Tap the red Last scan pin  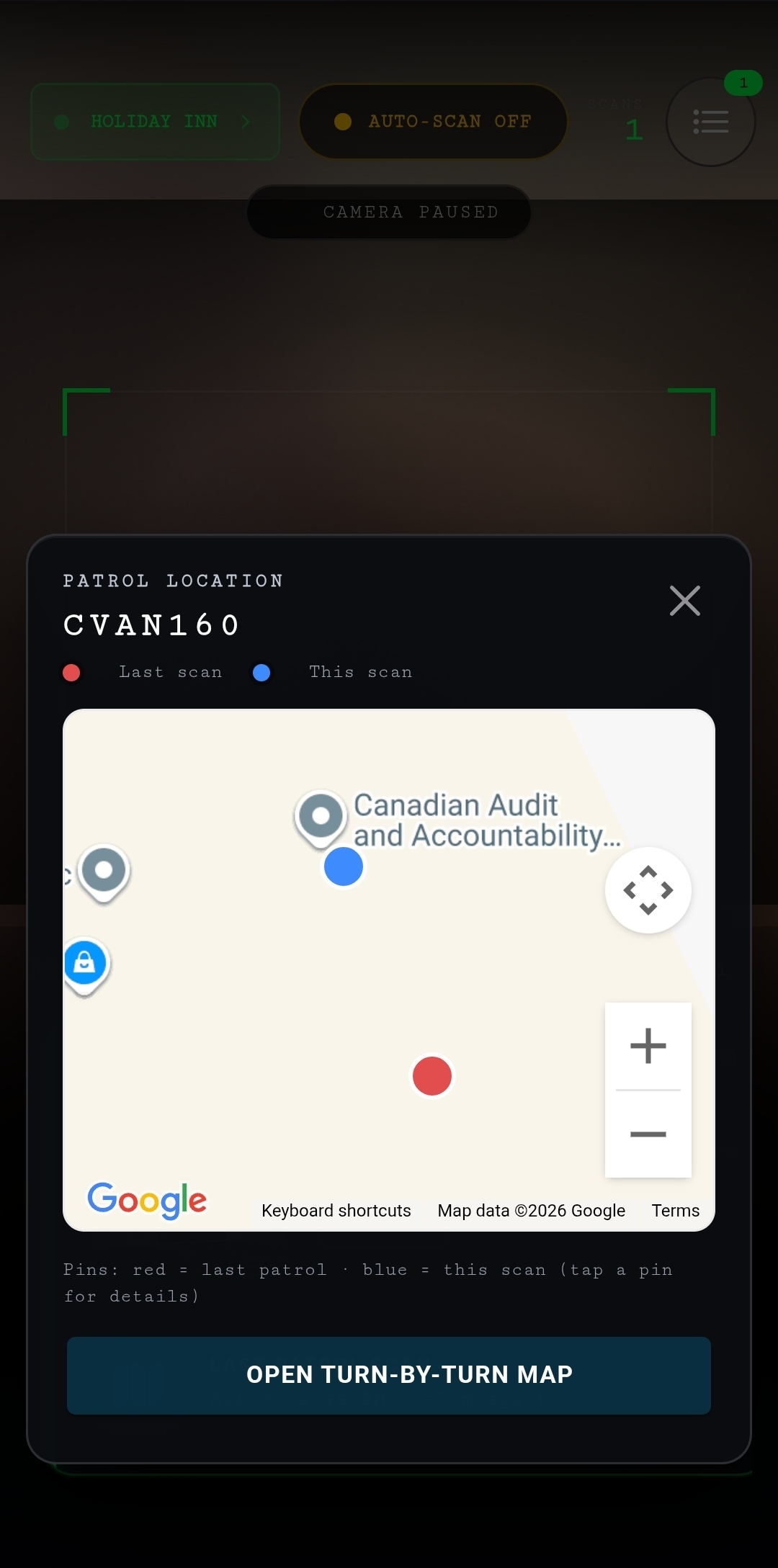[432, 1076]
